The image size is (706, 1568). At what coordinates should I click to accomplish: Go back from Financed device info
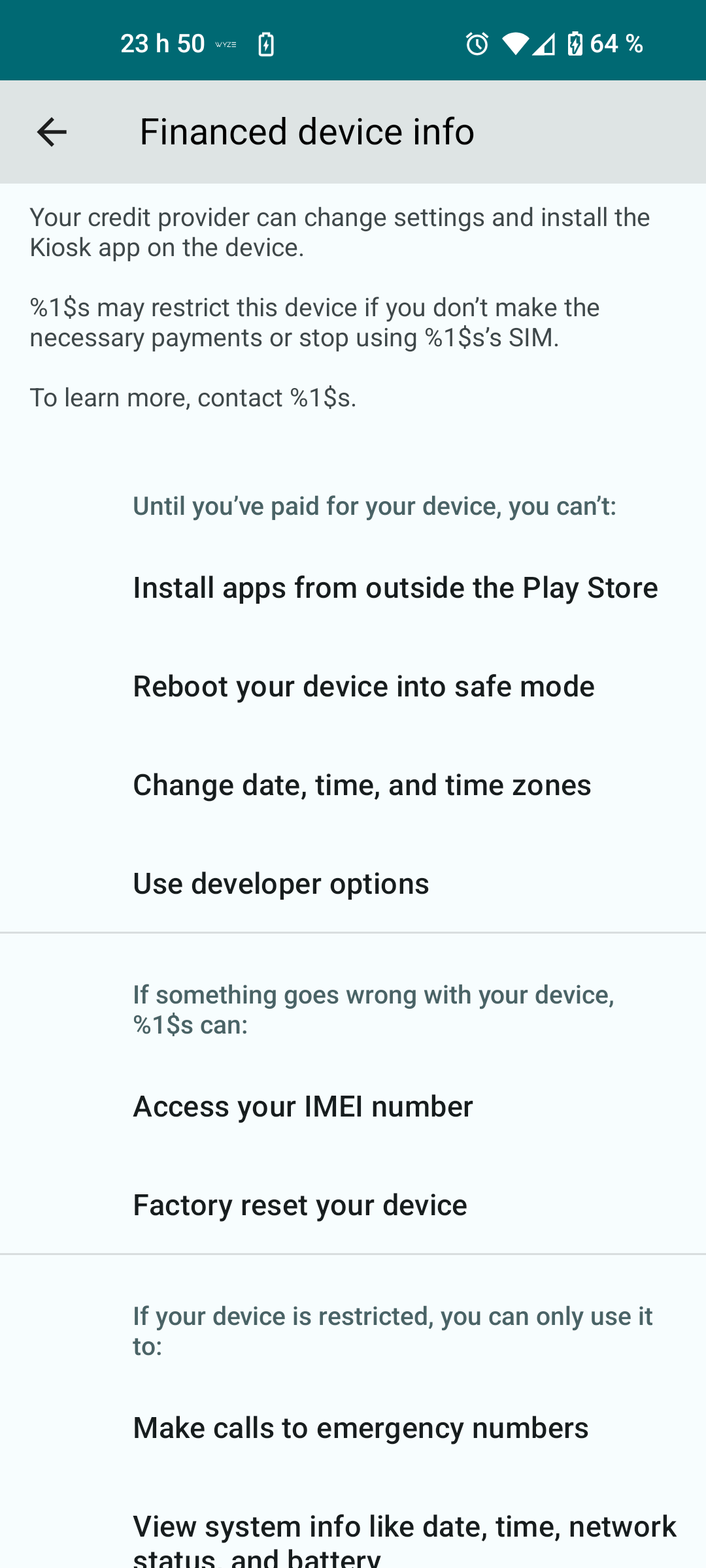(x=52, y=132)
